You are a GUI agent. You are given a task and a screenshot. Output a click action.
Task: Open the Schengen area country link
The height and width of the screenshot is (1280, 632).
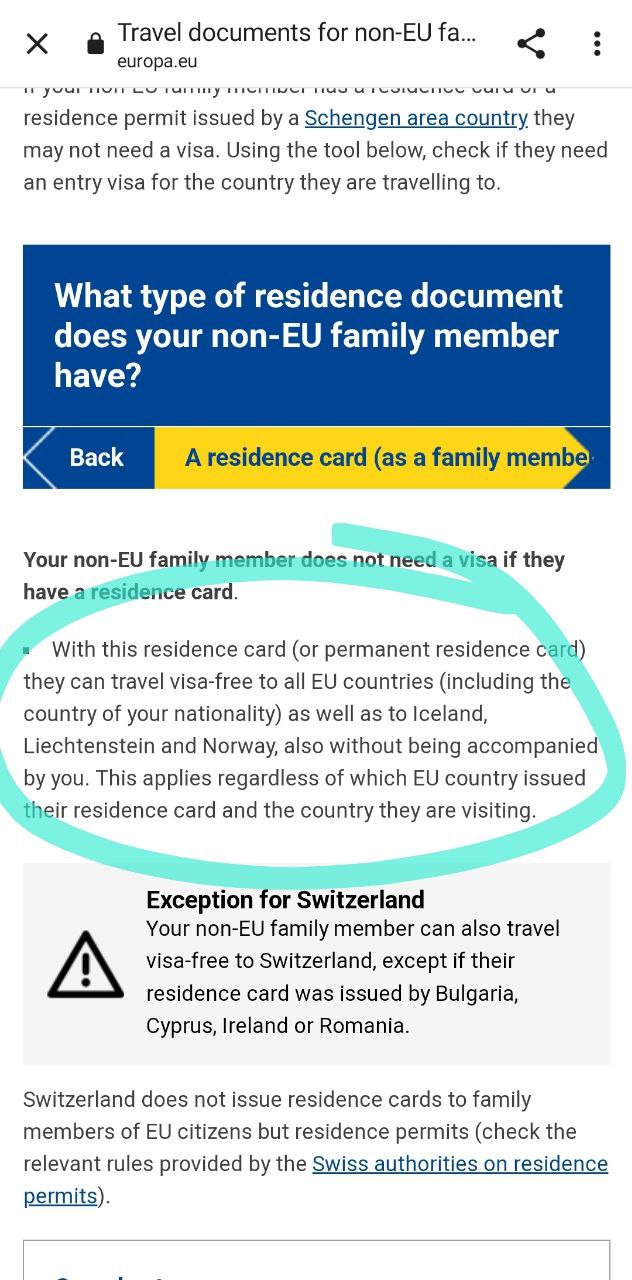tap(416, 118)
